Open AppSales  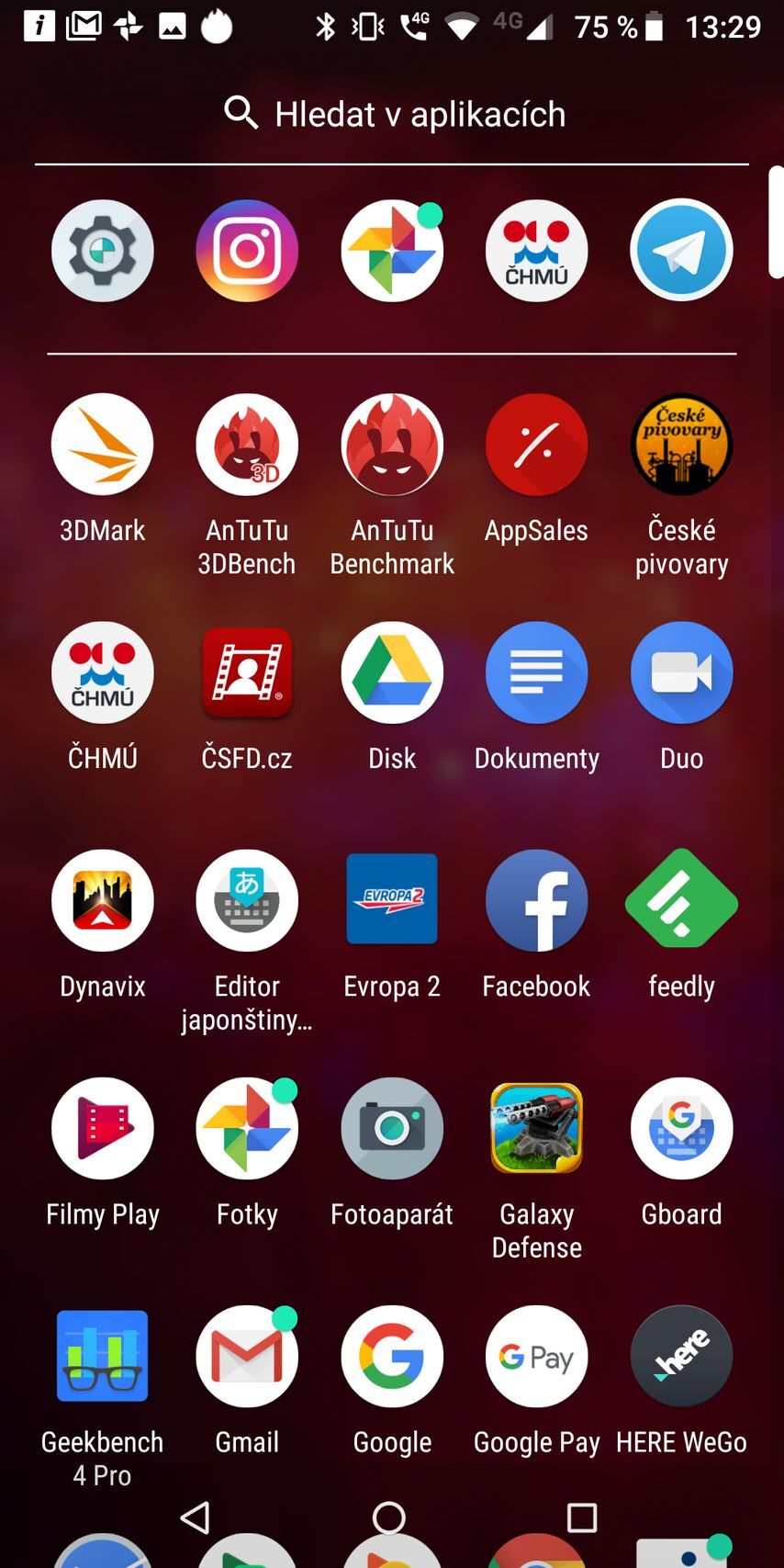tap(536, 445)
